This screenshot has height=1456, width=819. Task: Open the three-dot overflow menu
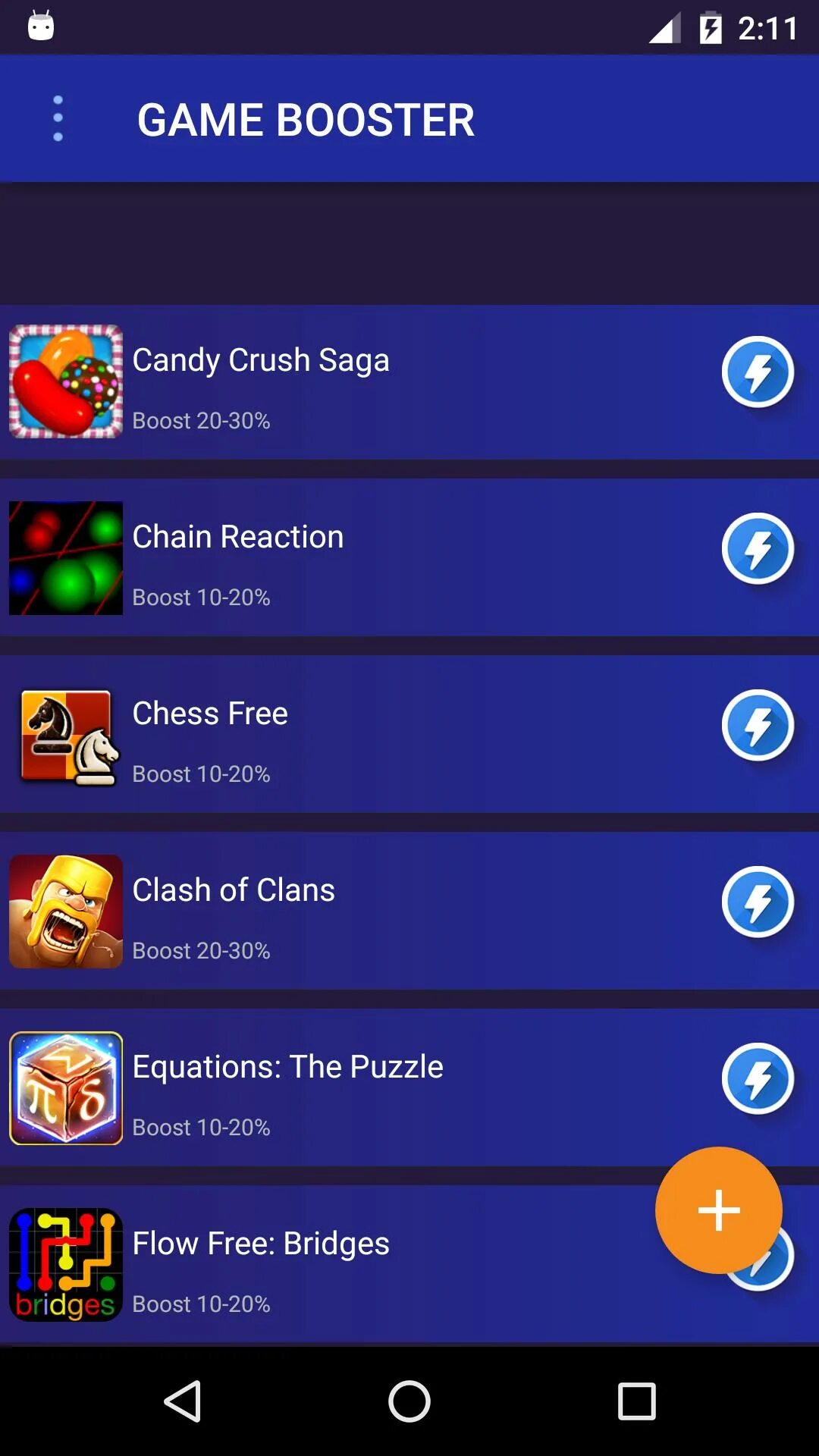(58, 118)
